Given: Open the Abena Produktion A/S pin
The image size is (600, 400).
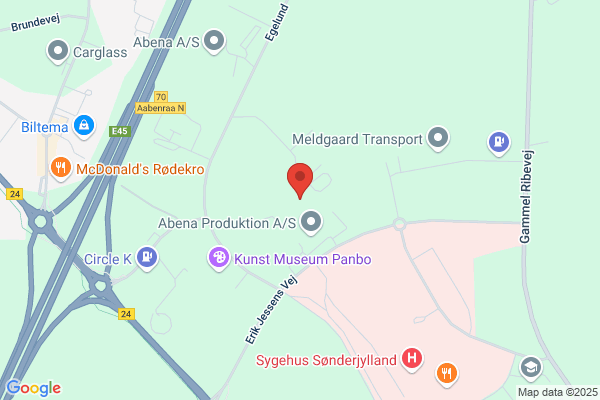Looking at the screenshot, I should click(x=311, y=222).
